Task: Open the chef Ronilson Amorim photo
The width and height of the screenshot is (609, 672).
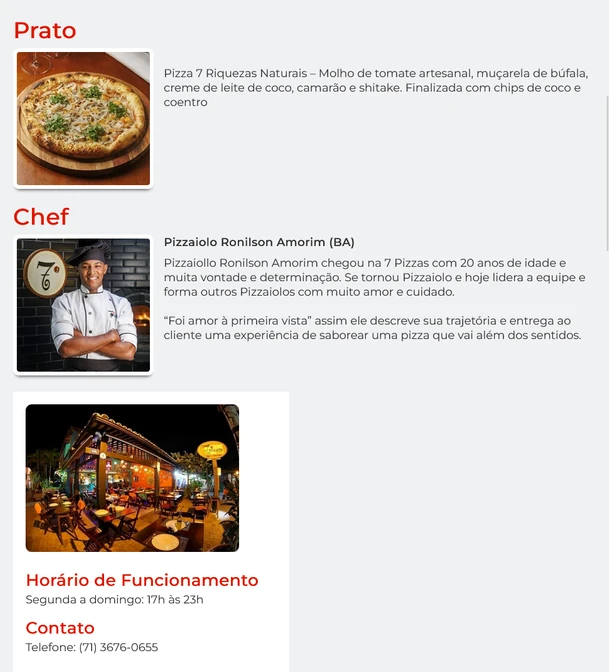Action: coord(83,305)
